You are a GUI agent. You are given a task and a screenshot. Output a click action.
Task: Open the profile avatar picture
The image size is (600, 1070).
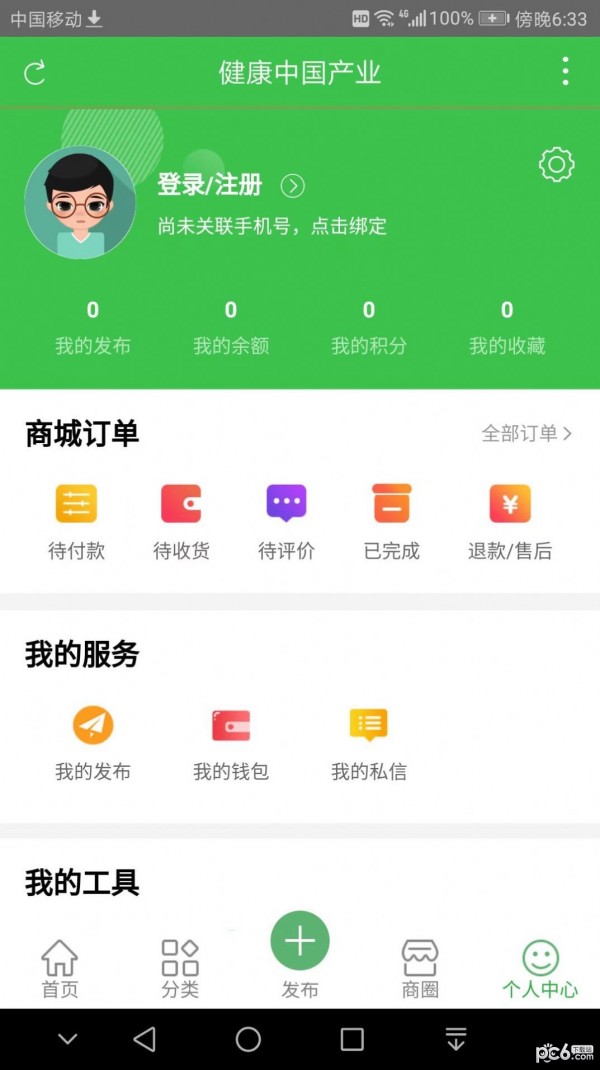tap(80, 203)
